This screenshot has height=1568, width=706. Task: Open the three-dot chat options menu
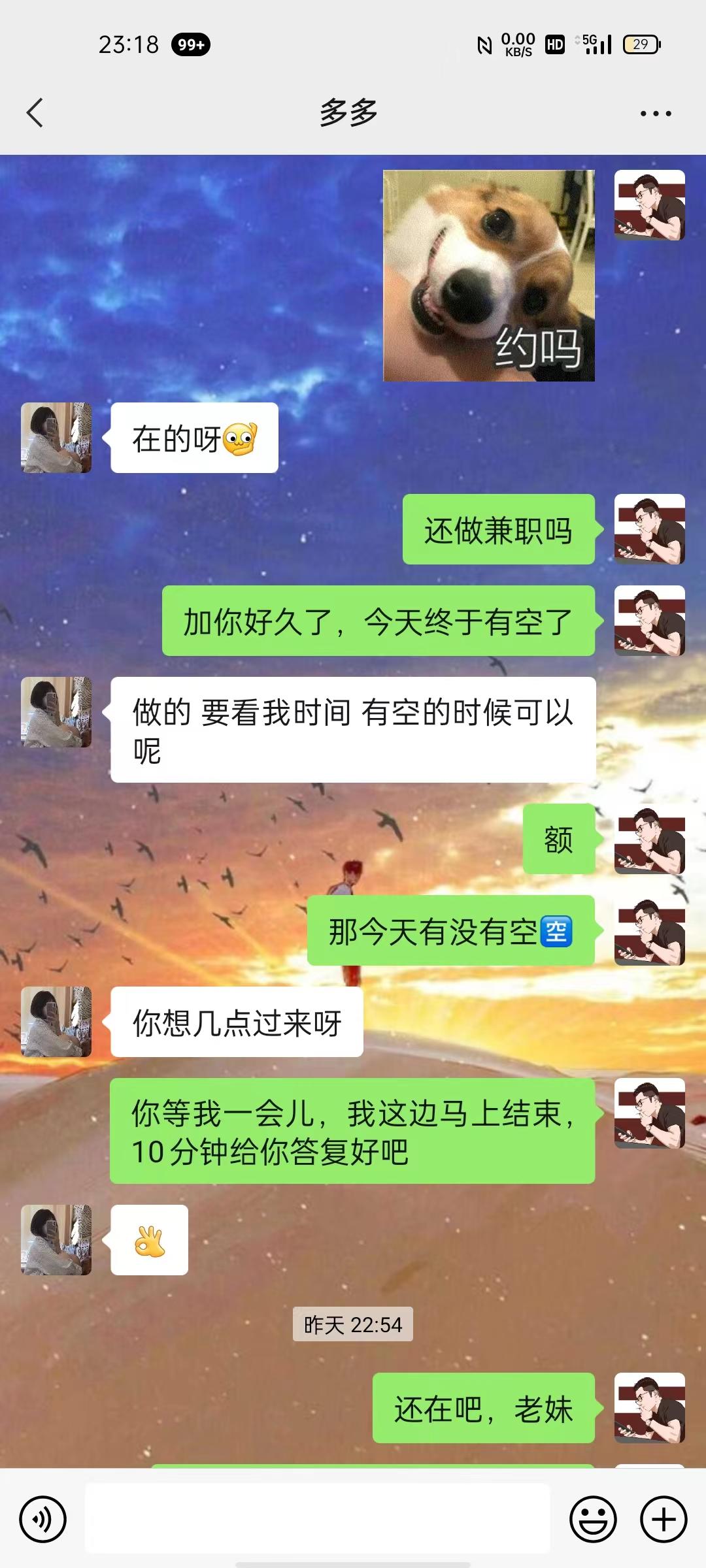655,114
